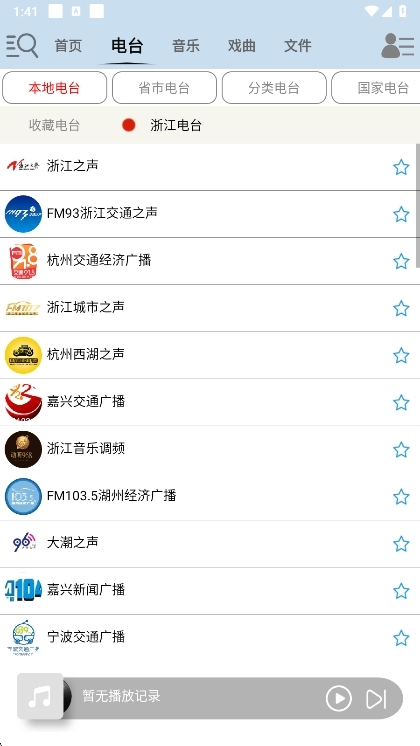Open 杭州西湖之声 station
Image resolution: width=420 pixels, height=746 pixels.
coord(210,355)
